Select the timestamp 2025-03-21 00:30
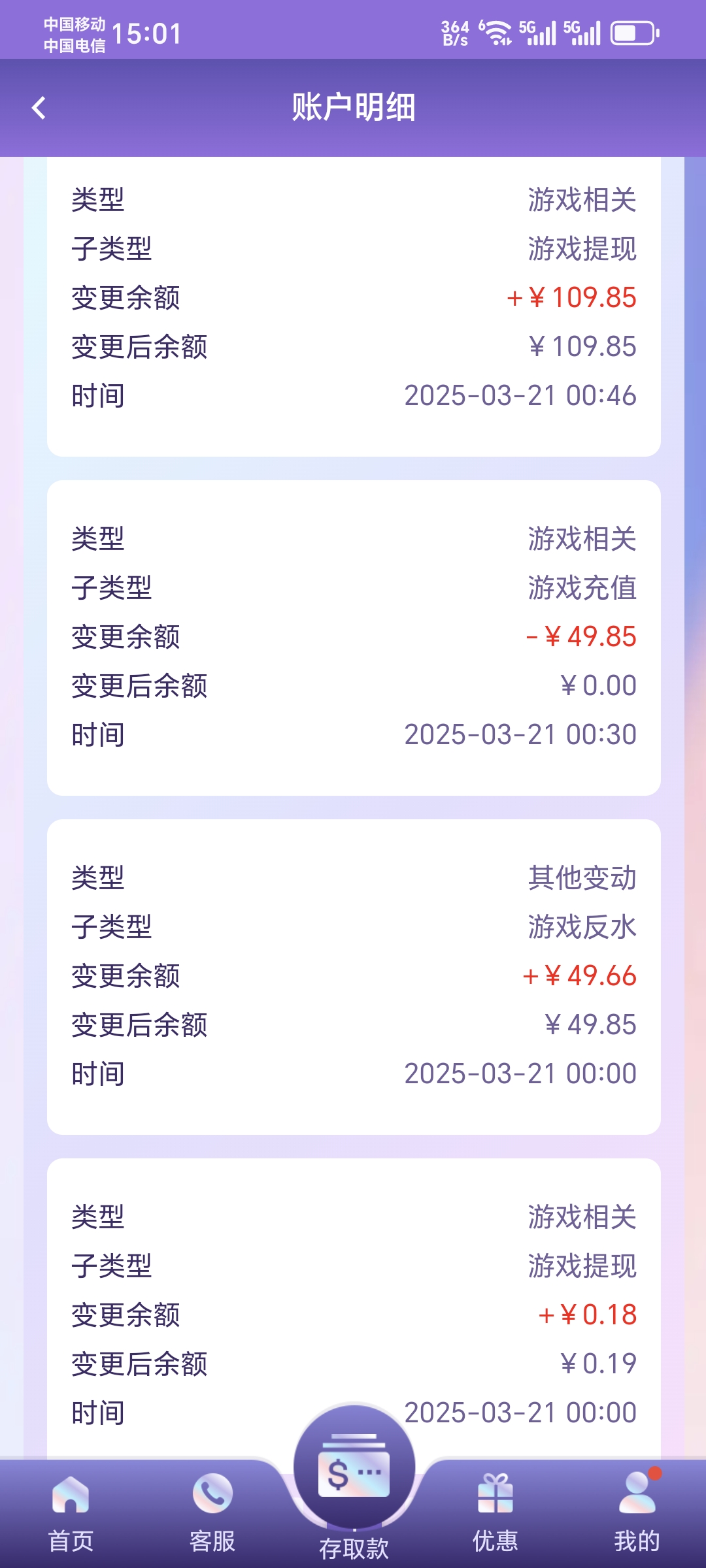The width and height of the screenshot is (706, 1568). (x=520, y=734)
